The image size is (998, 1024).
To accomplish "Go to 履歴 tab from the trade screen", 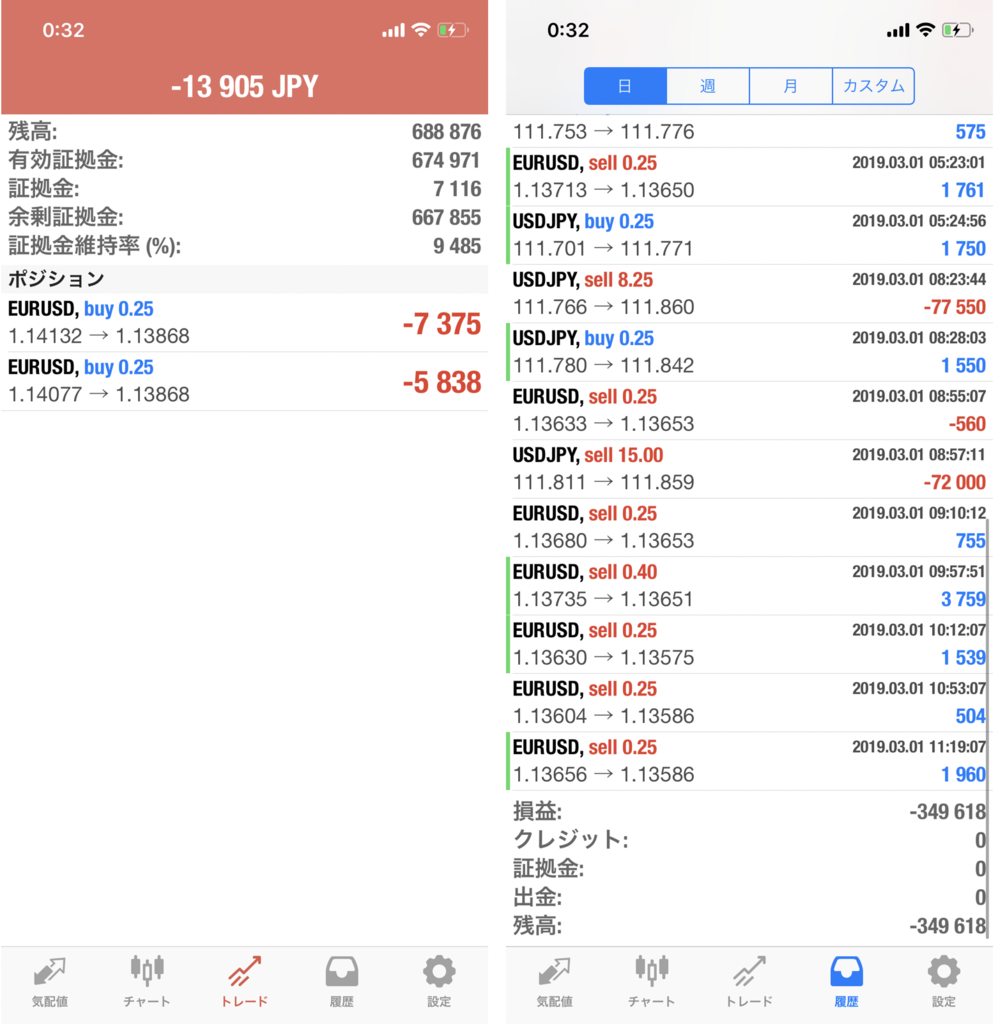I will (x=342, y=981).
